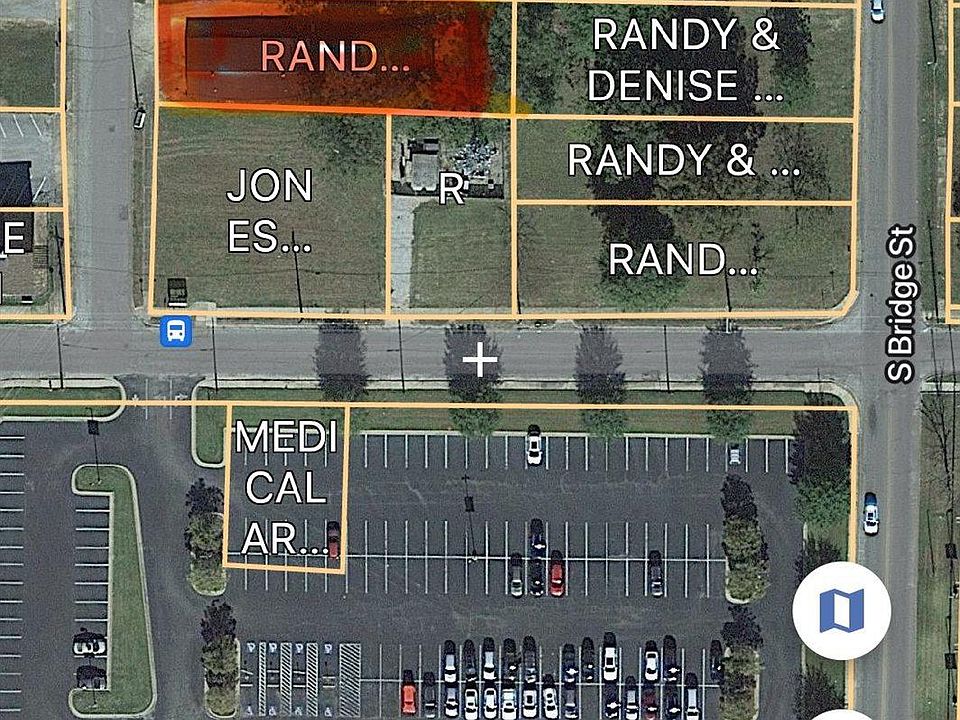Select the JONES parcel
Image resolution: width=960 pixels, height=720 pixels.
click(269, 212)
